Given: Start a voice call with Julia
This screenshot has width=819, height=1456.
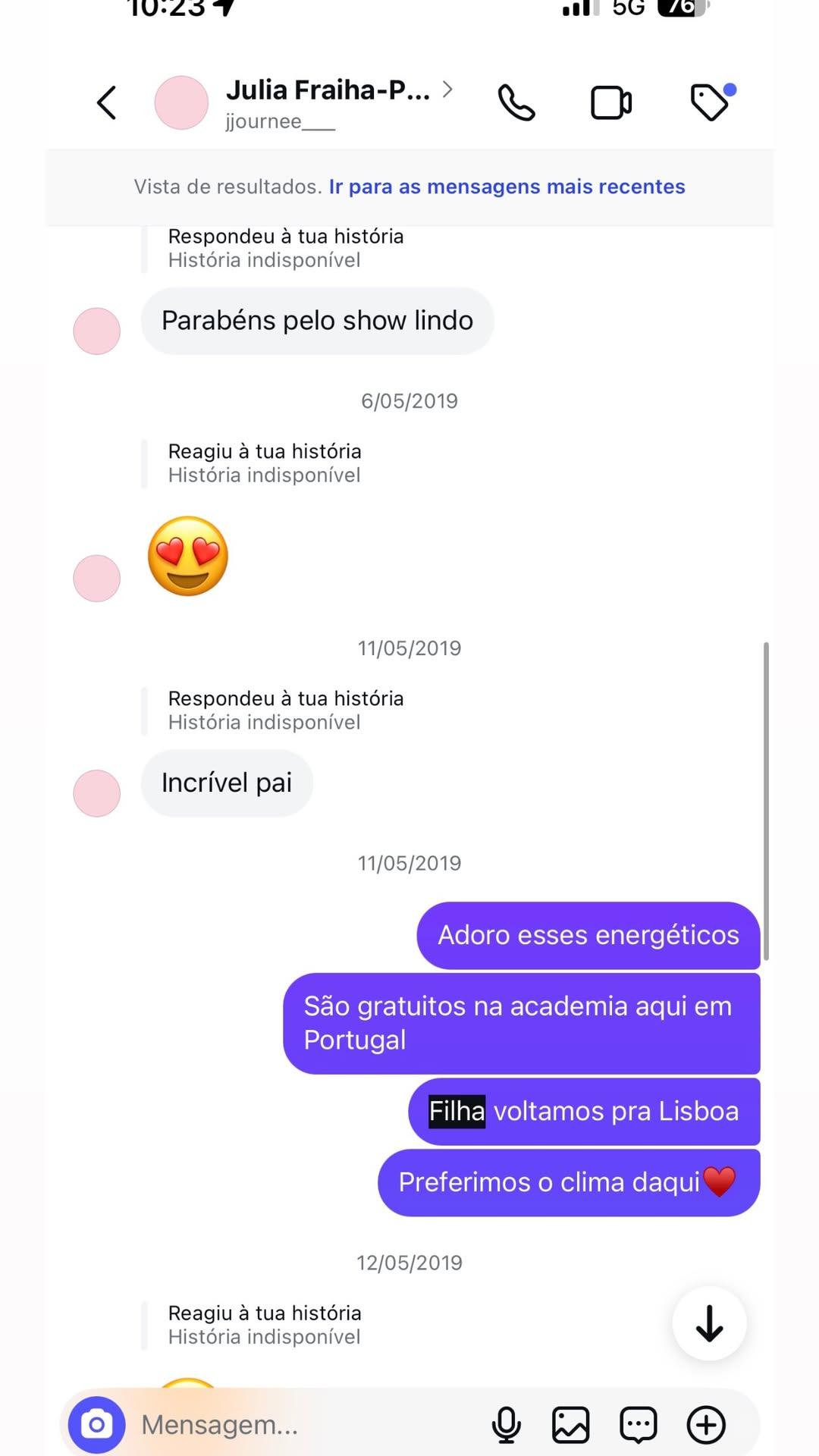Looking at the screenshot, I should [x=516, y=103].
